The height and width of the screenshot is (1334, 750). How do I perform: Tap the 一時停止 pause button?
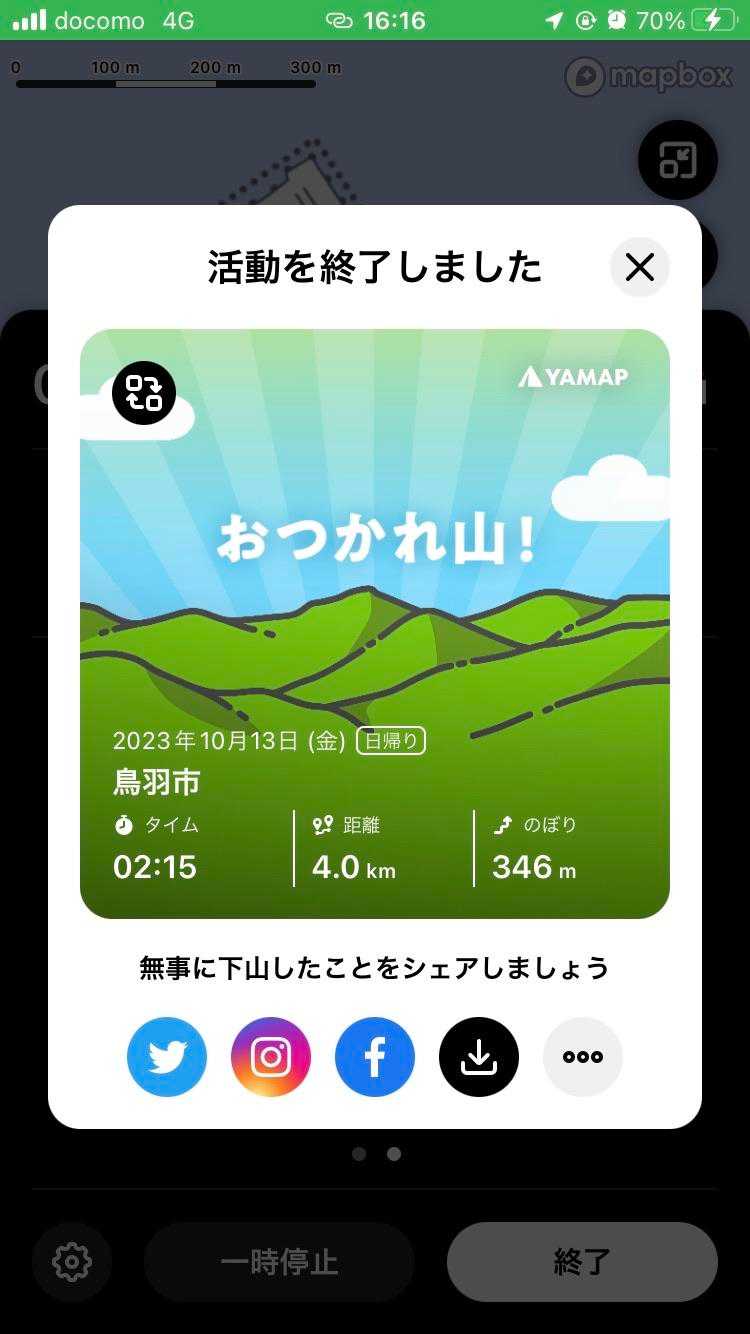279,1261
